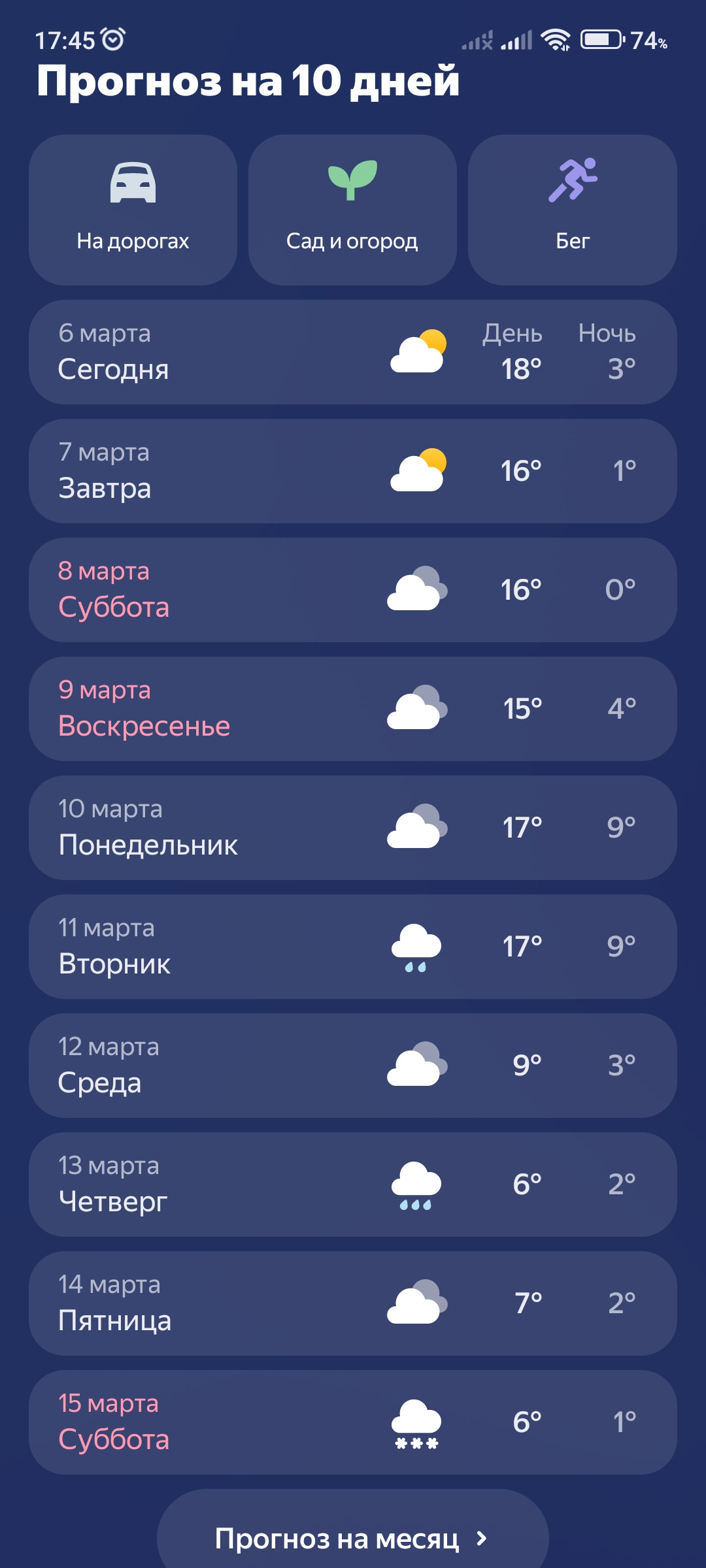Open today's forecast for 6 марта
This screenshot has height=1568, width=706.
click(x=352, y=352)
